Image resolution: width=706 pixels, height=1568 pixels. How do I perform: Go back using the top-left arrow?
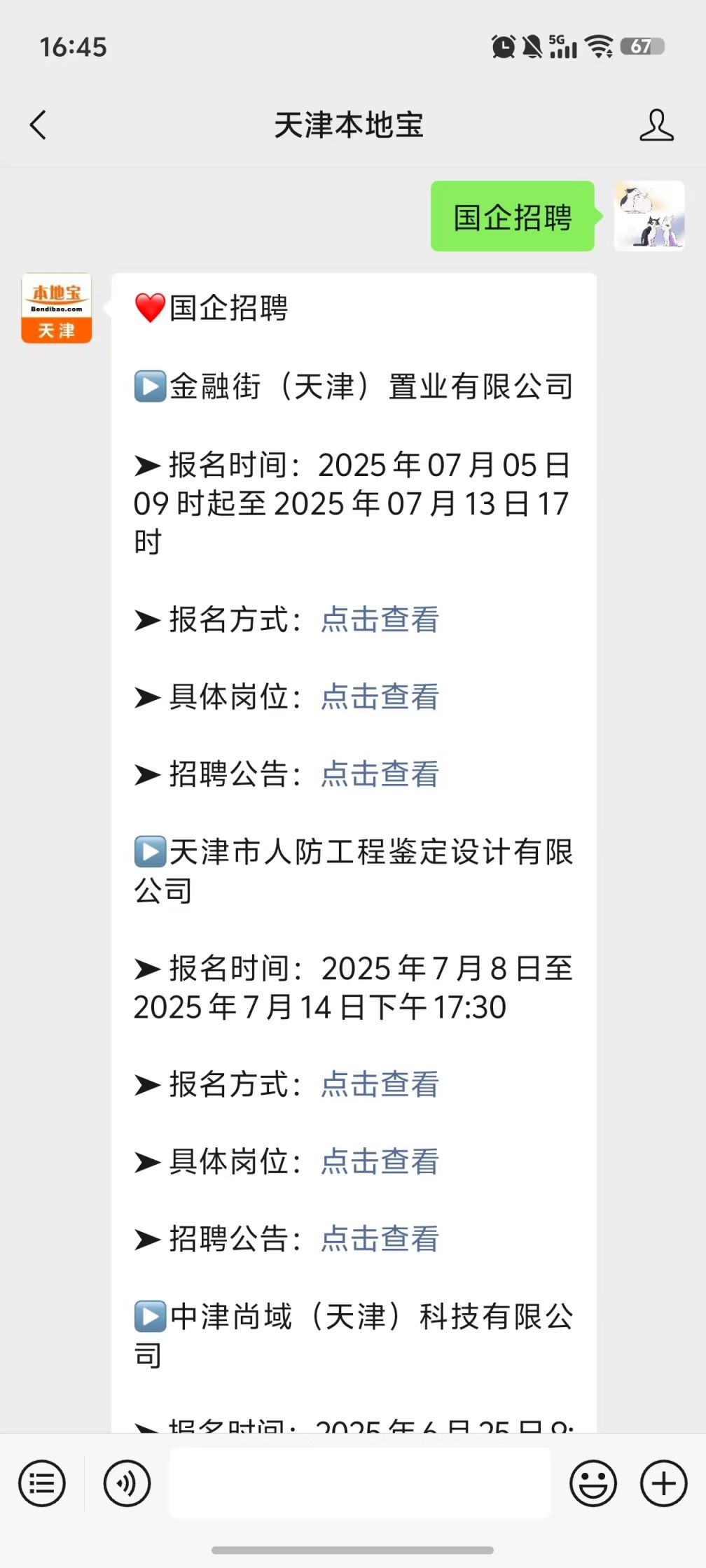pyautogui.click(x=39, y=125)
